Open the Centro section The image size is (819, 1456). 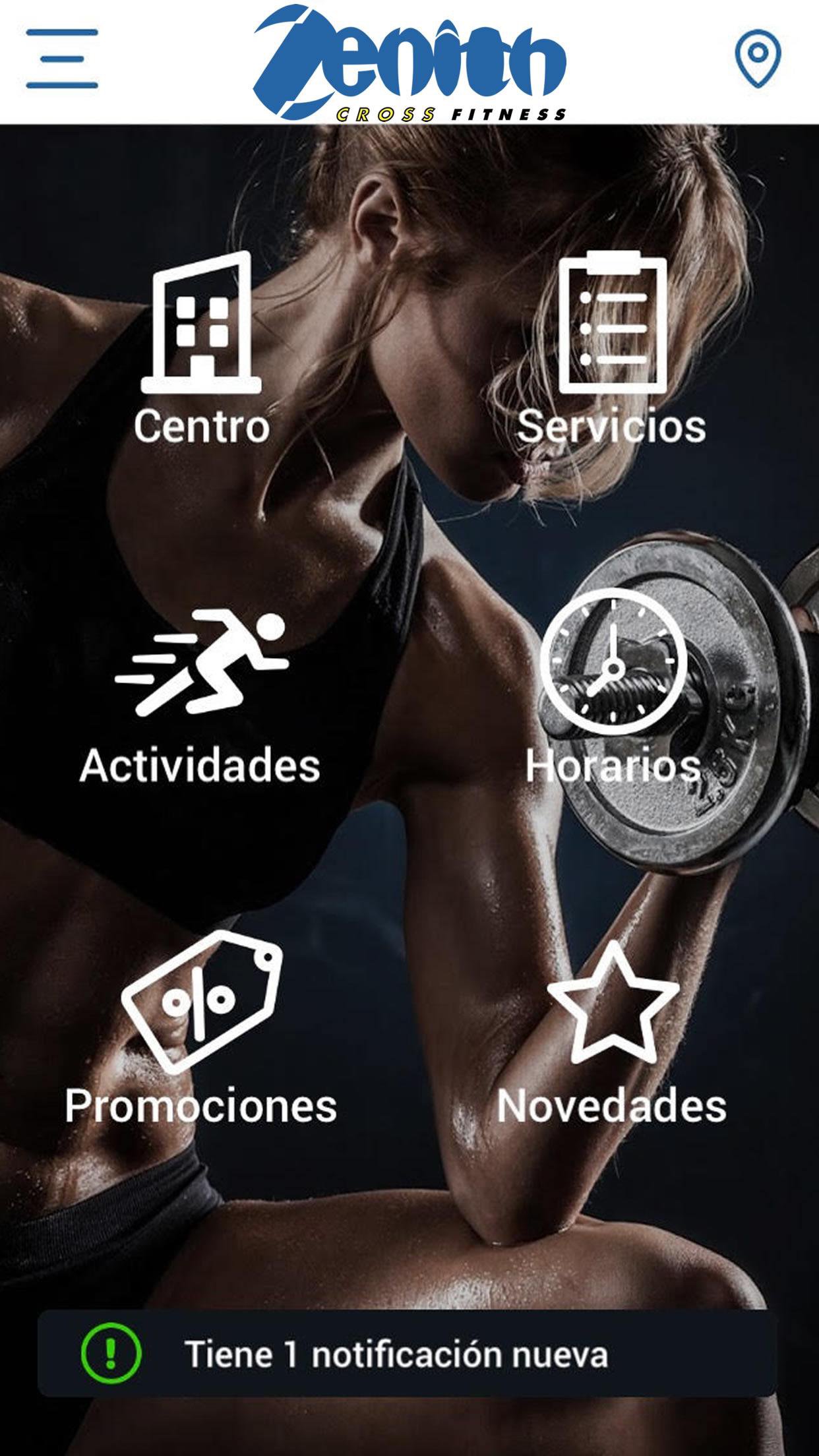pyautogui.click(x=202, y=349)
